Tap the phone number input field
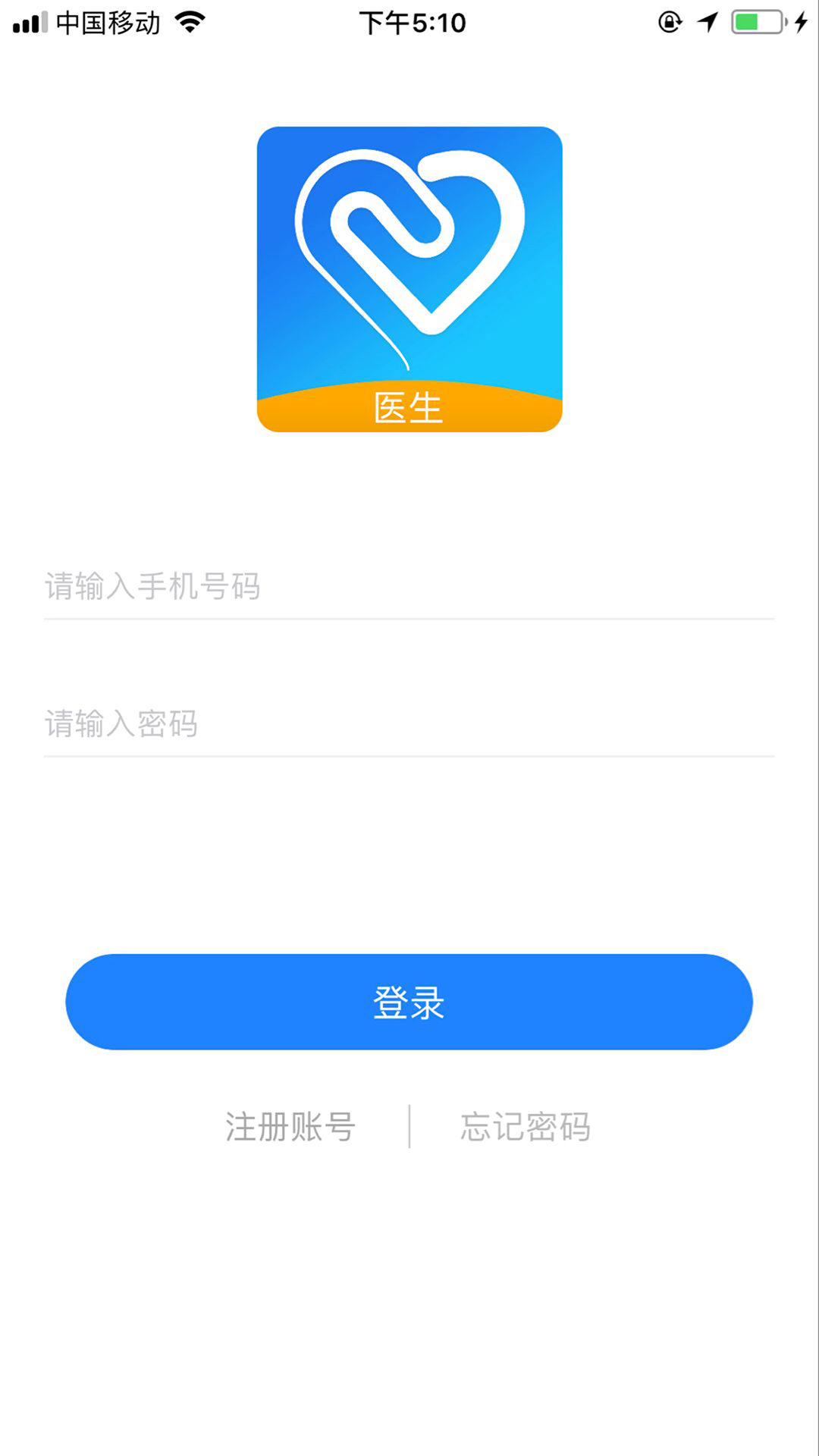The height and width of the screenshot is (1456, 819). [x=409, y=587]
